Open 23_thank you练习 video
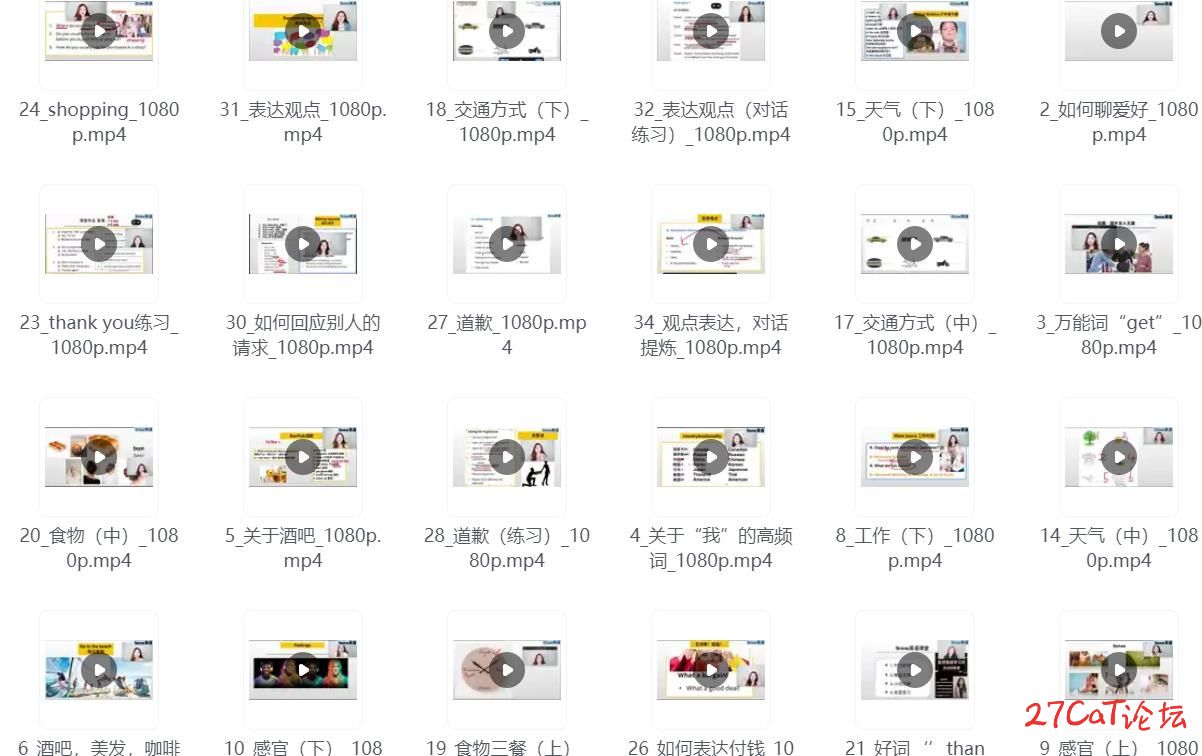The width and height of the screenshot is (1202, 756). tap(99, 244)
